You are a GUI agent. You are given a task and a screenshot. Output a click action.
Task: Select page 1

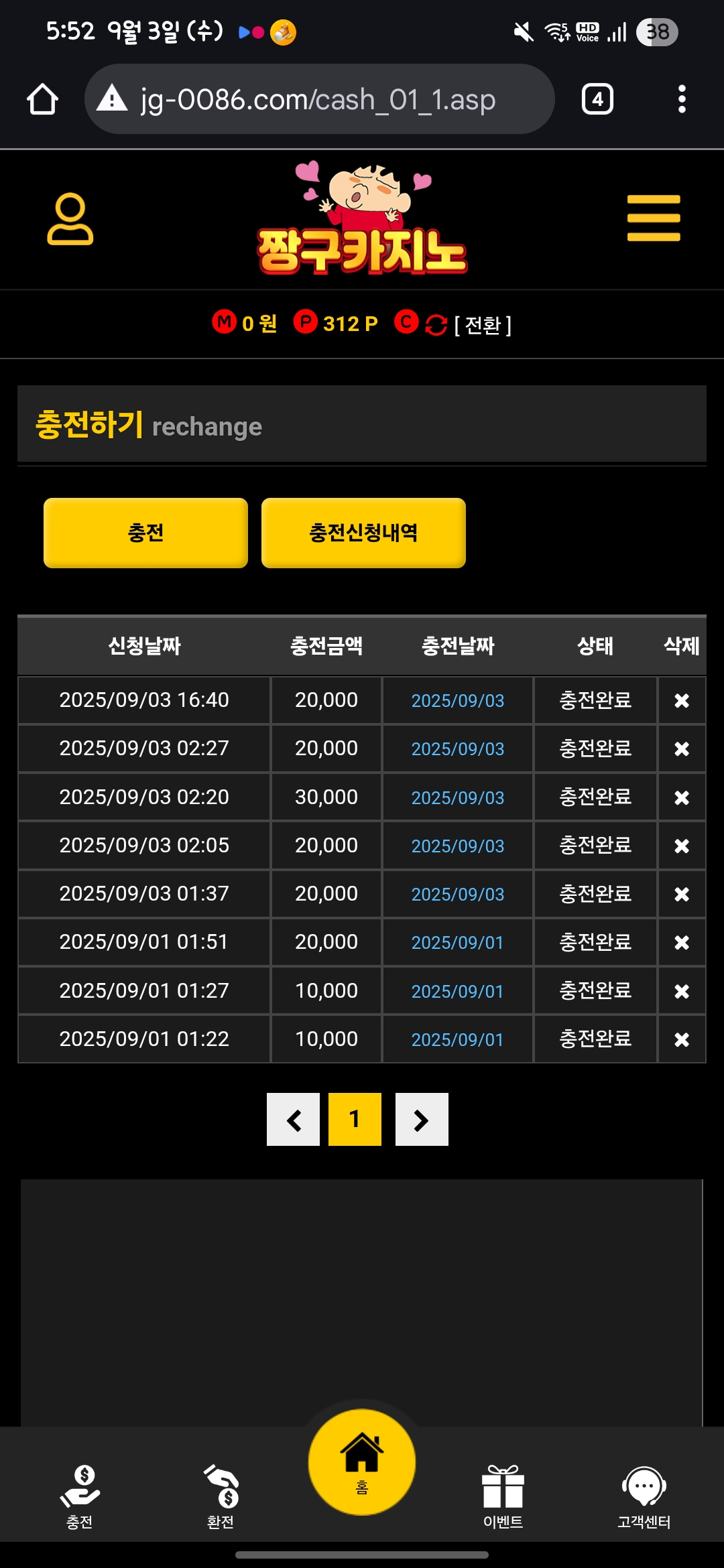point(355,1120)
